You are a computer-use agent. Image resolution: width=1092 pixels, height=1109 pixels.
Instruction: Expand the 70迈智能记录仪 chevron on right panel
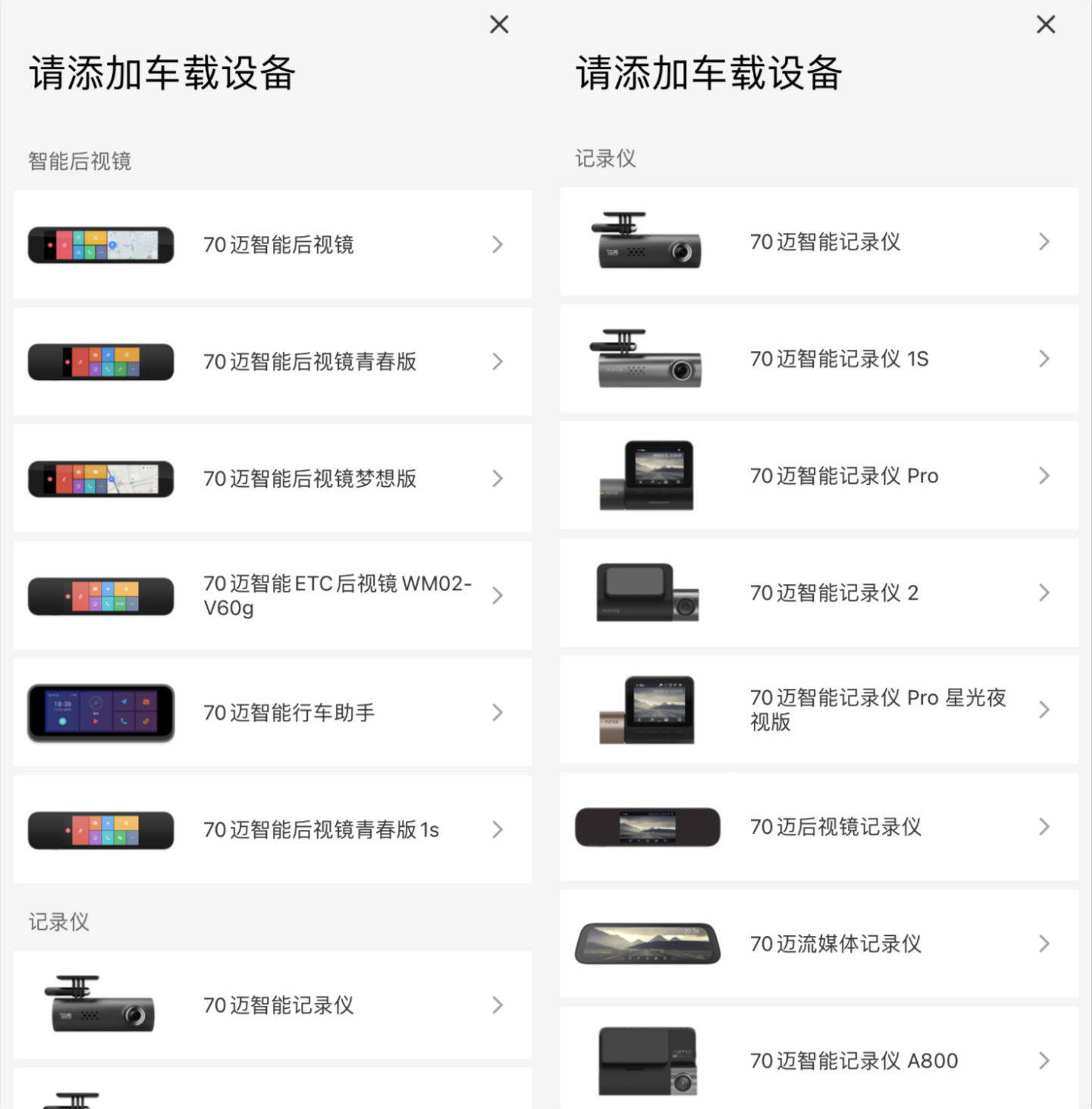1044,242
